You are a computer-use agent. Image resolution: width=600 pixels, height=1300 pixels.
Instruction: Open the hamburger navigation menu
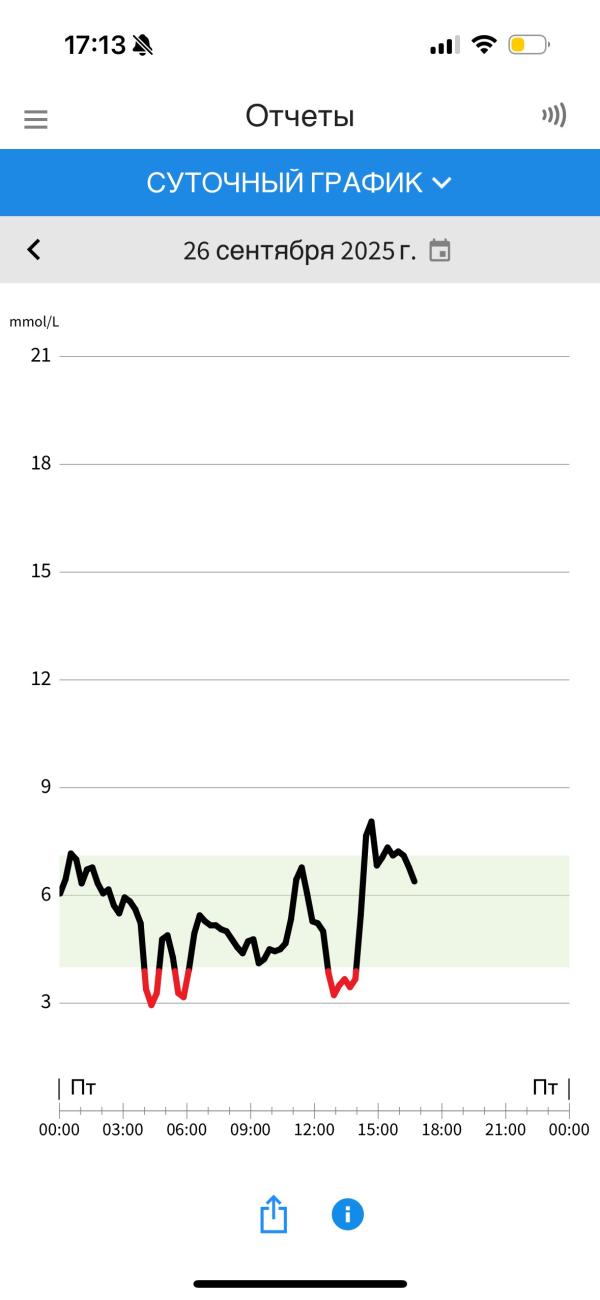tap(36, 119)
